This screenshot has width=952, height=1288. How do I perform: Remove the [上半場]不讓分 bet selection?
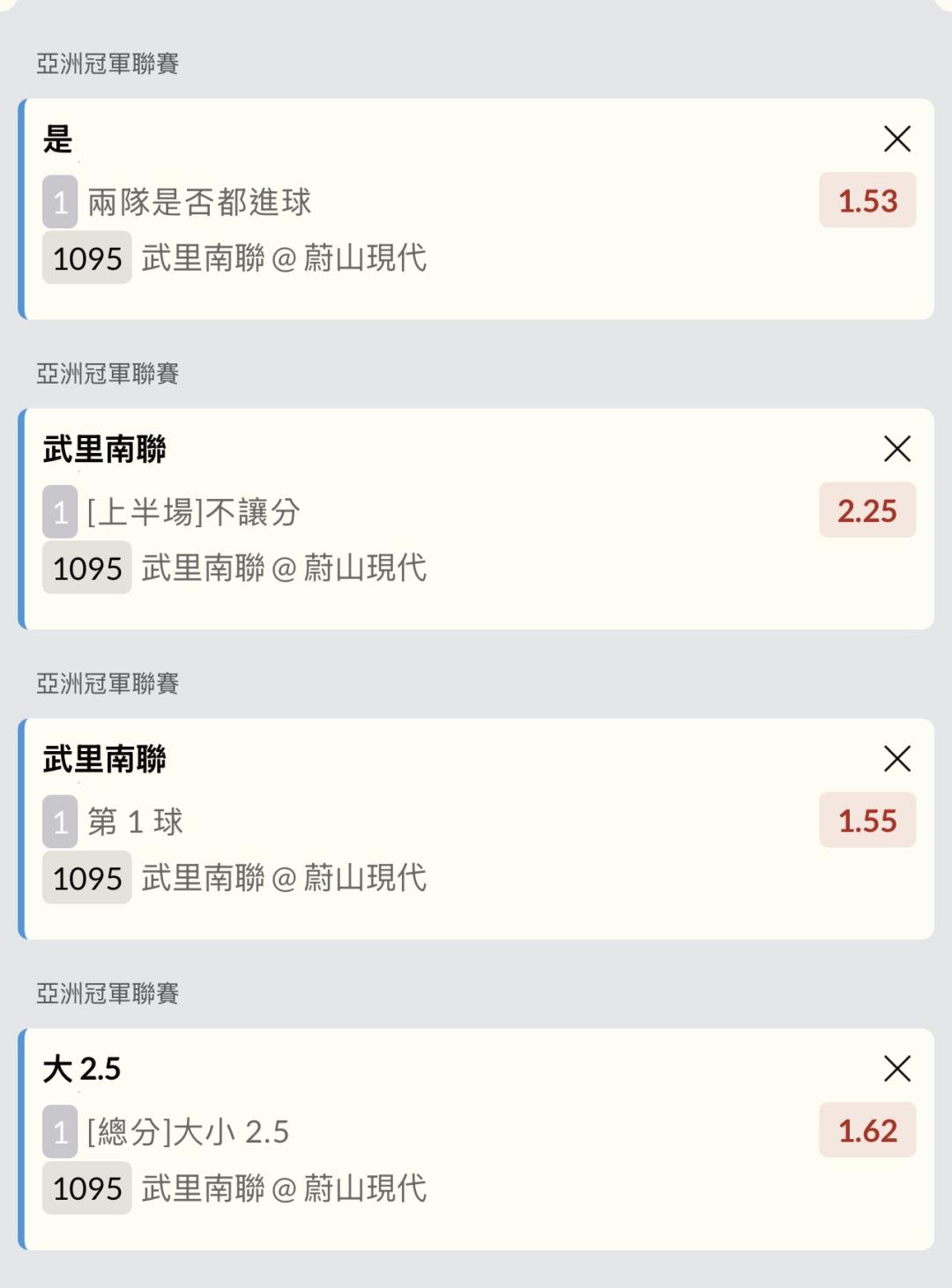pyautogui.click(x=896, y=449)
